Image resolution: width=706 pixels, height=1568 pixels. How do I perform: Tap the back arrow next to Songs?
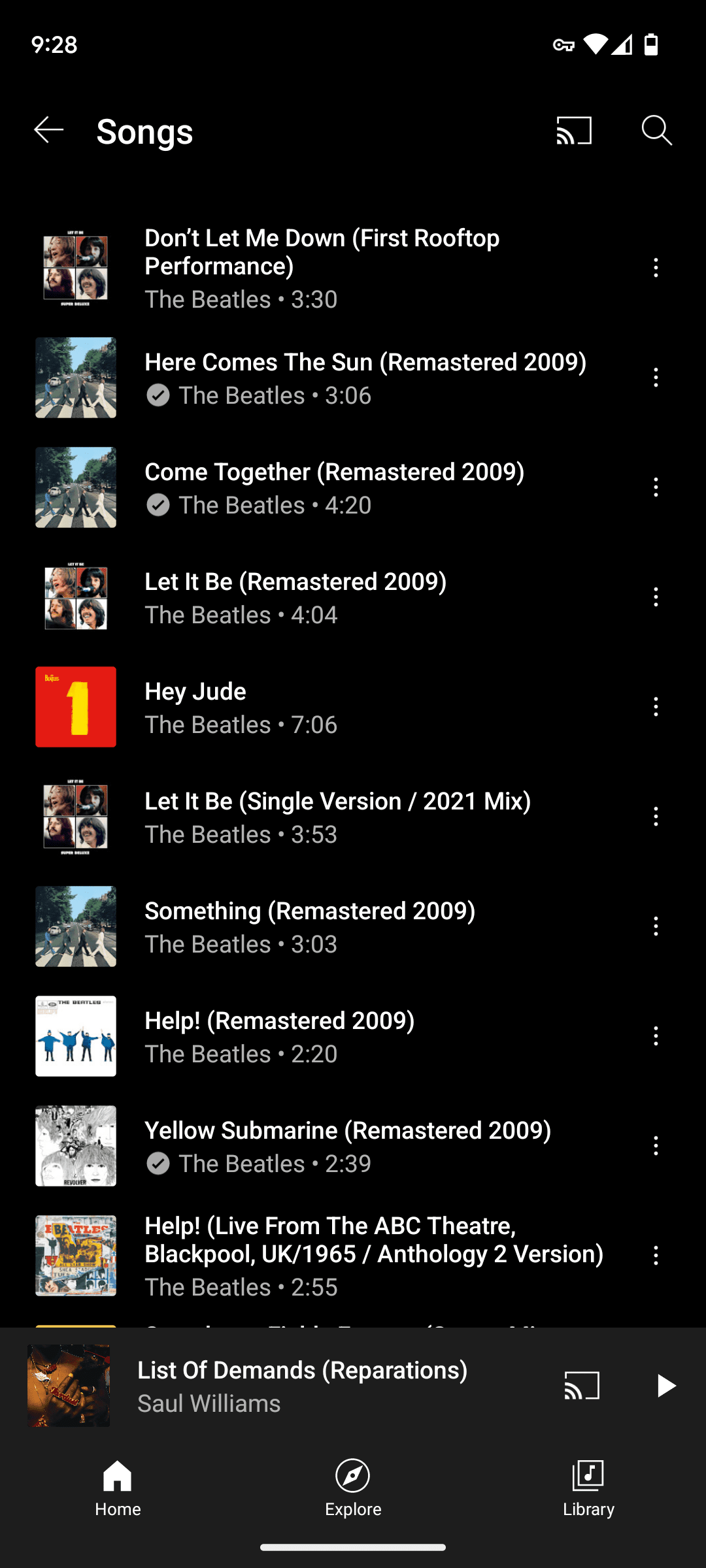pyautogui.click(x=48, y=130)
